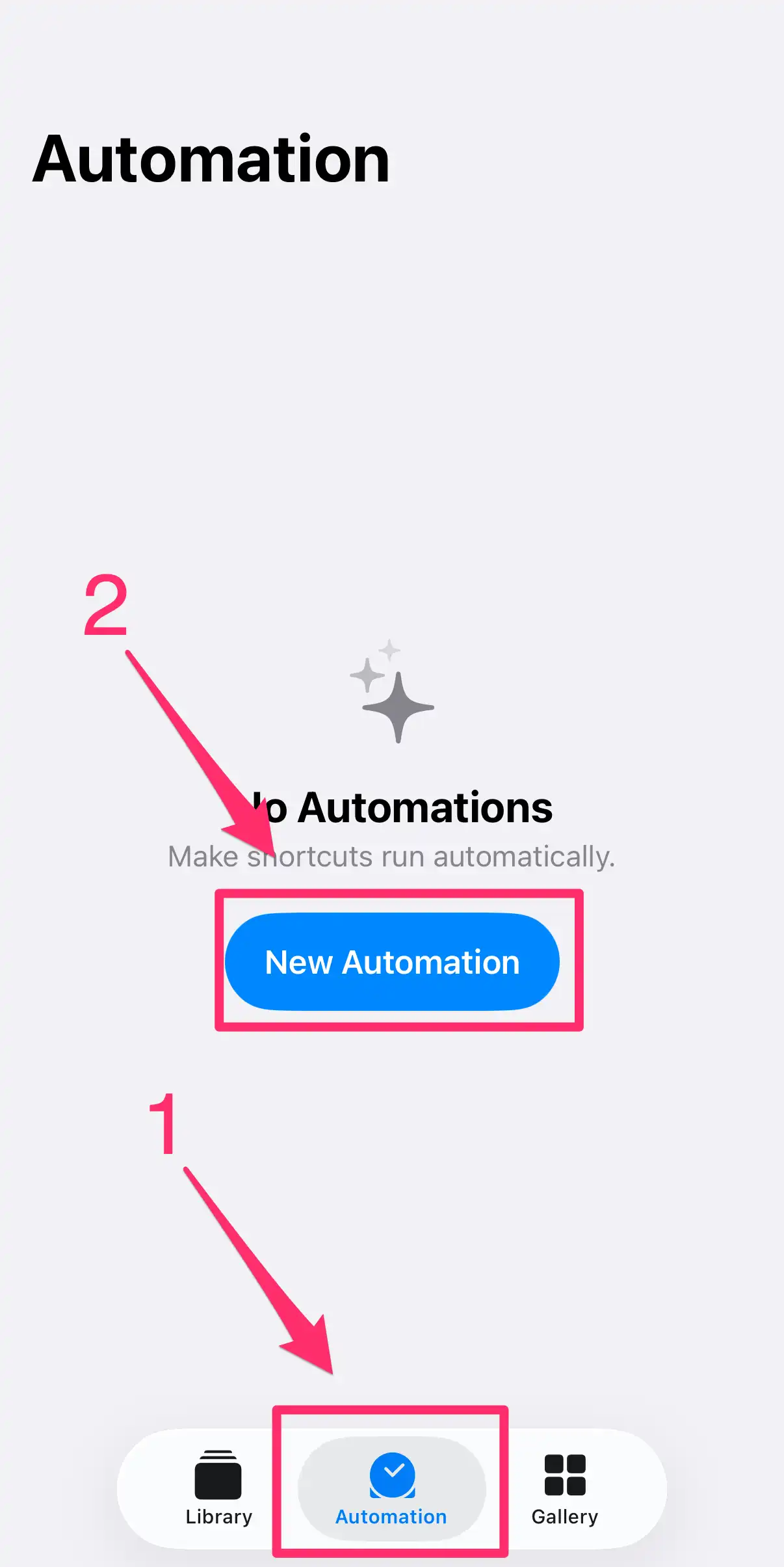Select the Automation tab
Image resolution: width=784 pixels, height=1567 pixels.
point(391,1488)
